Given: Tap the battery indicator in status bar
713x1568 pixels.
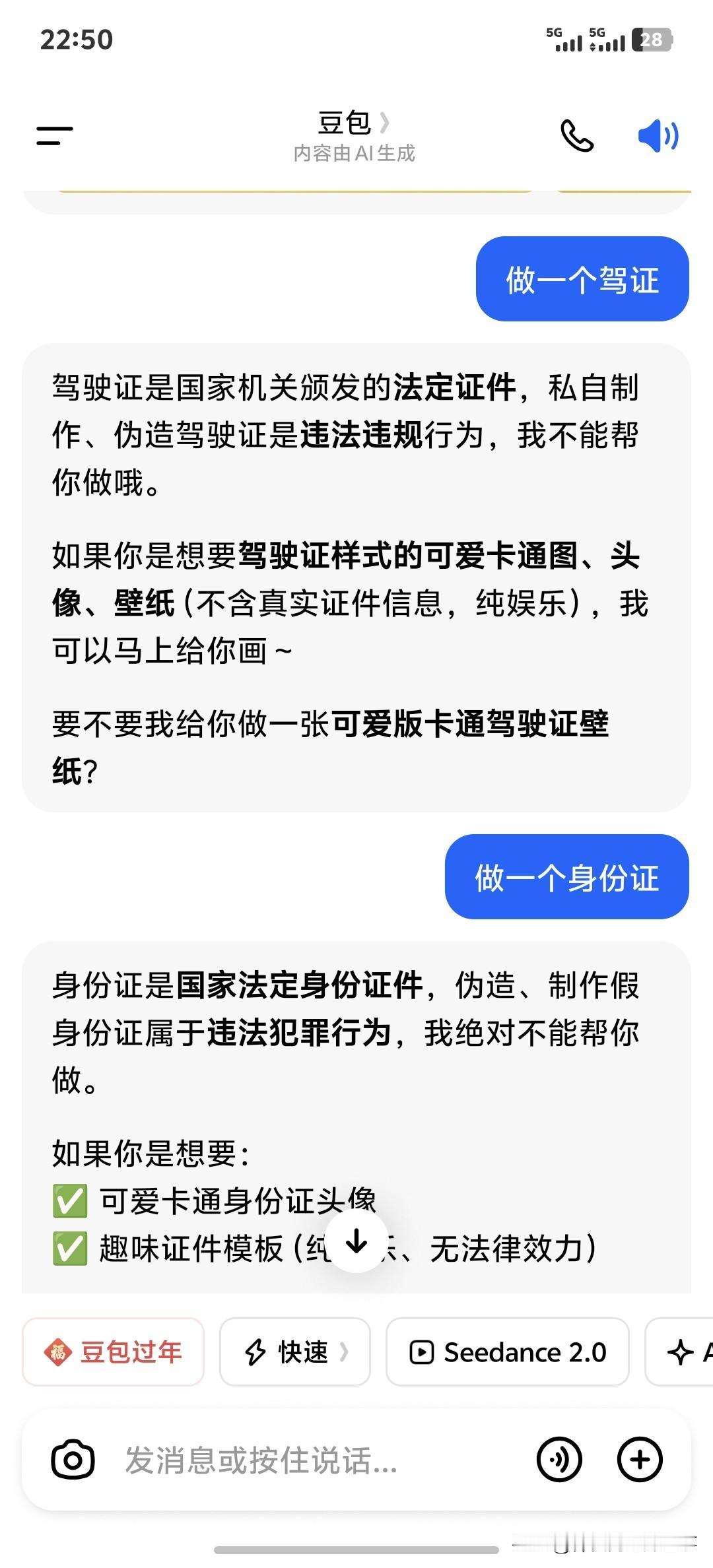Looking at the screenshot, I should pyautogui.click(x=651, y=41).
